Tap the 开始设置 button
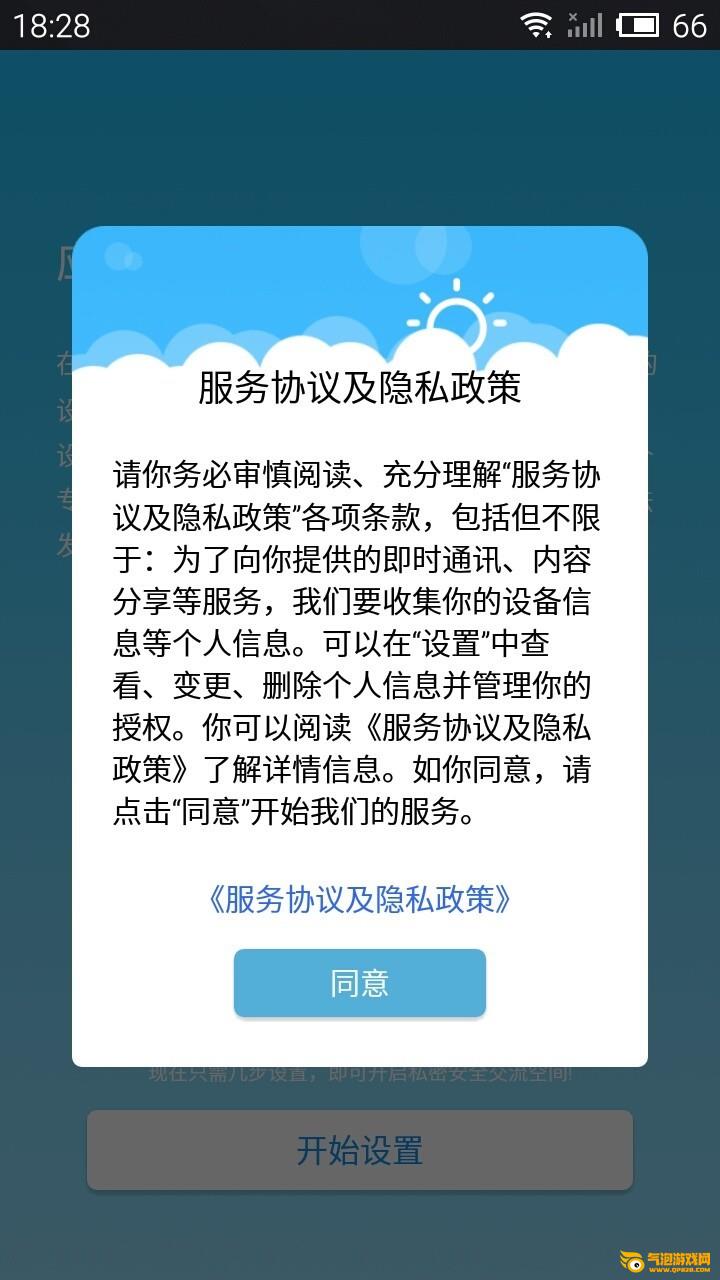 coord(360,1150)
